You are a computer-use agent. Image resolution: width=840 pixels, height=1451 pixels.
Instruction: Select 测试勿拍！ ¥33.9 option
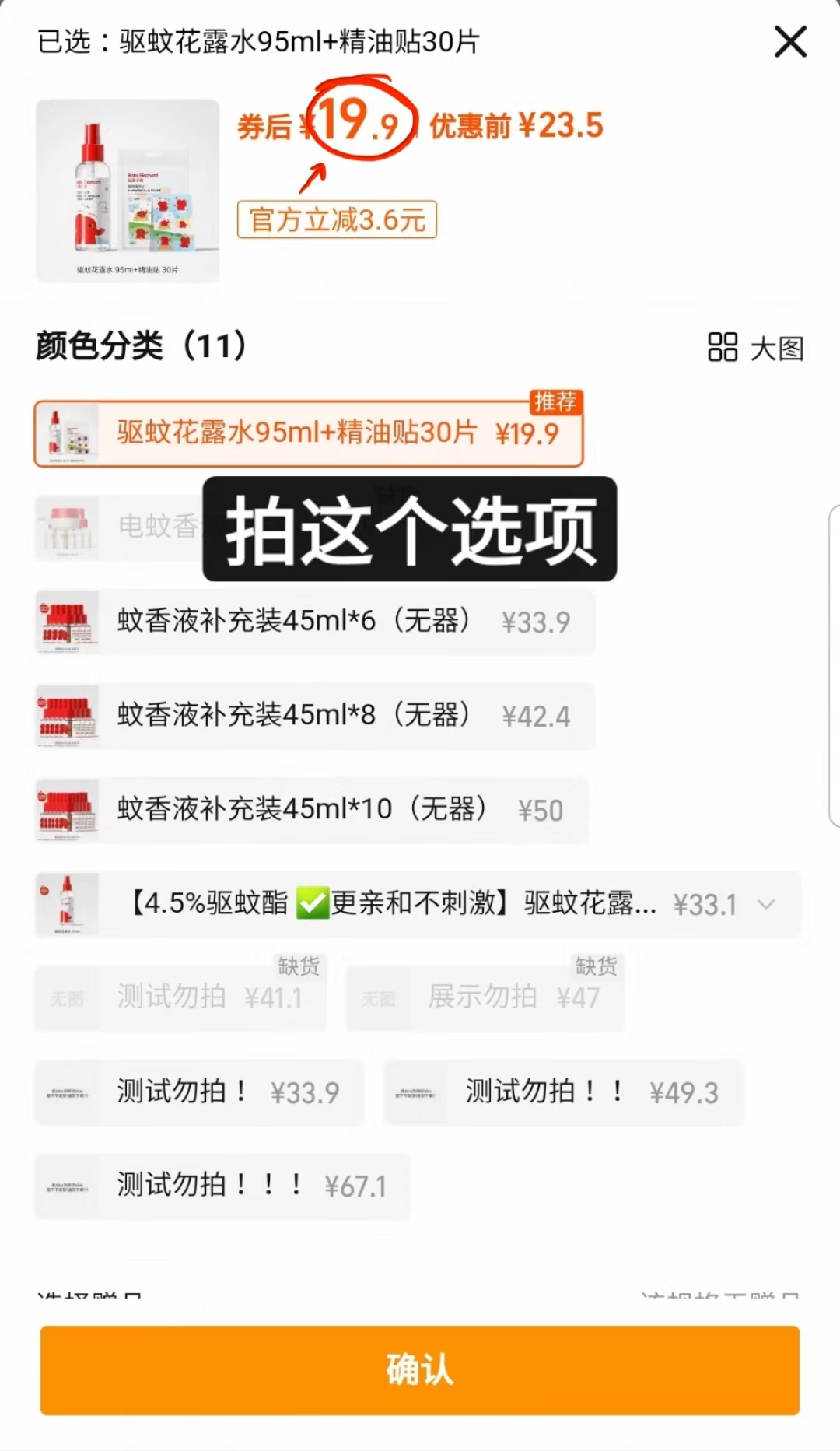(x=199, y=1092)
